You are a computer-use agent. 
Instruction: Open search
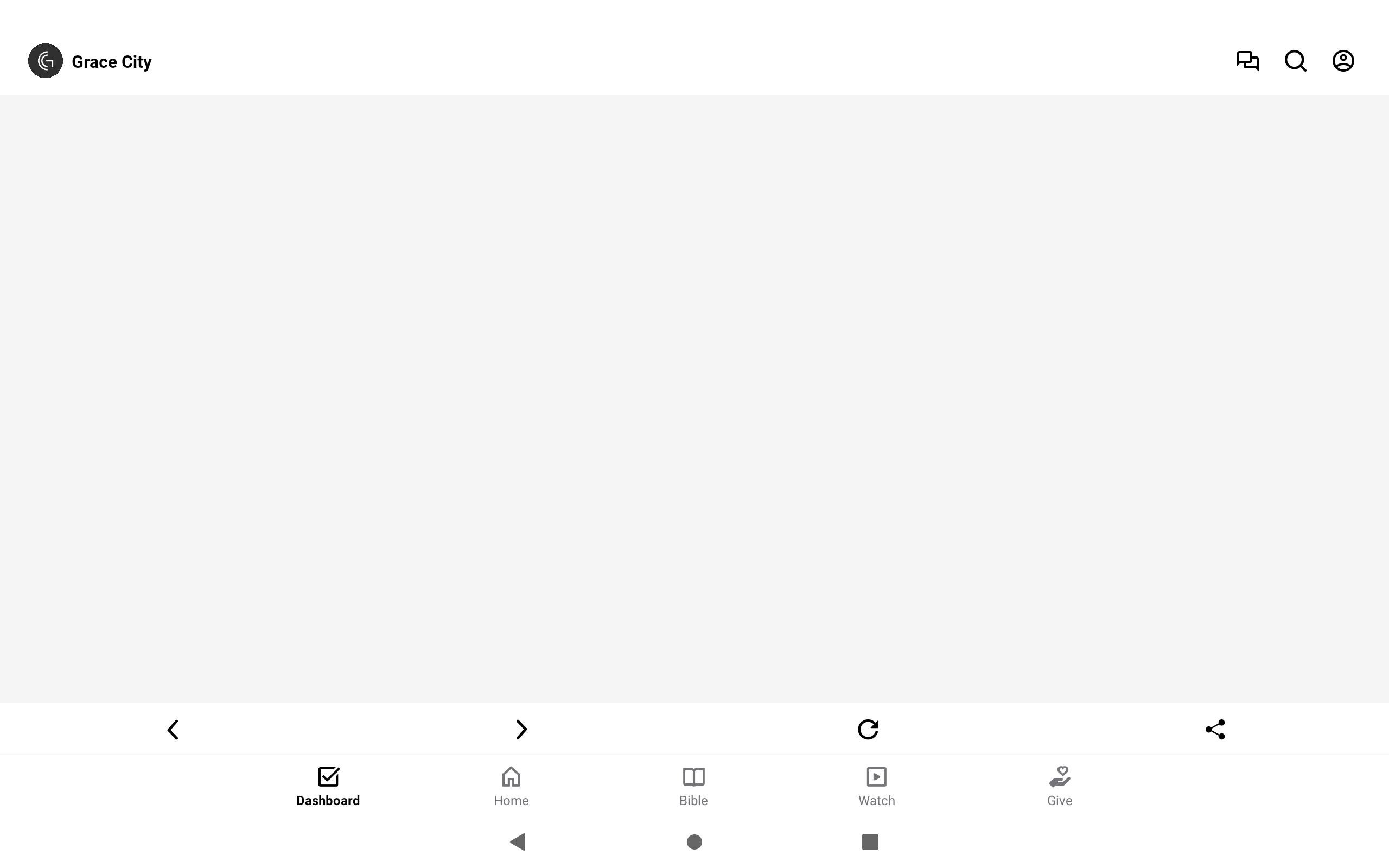point(1296,61)
